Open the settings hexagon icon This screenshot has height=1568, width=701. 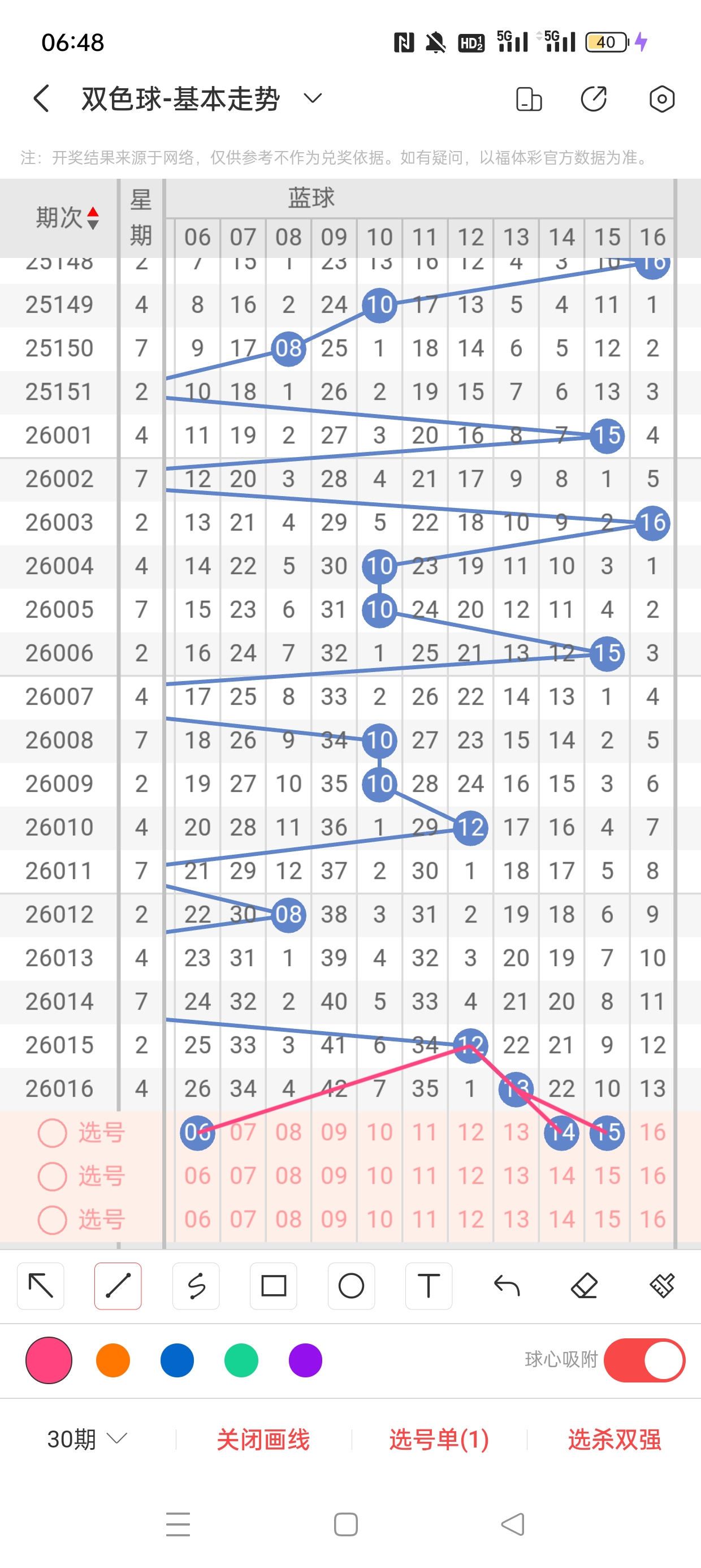[x=661, y=98]
